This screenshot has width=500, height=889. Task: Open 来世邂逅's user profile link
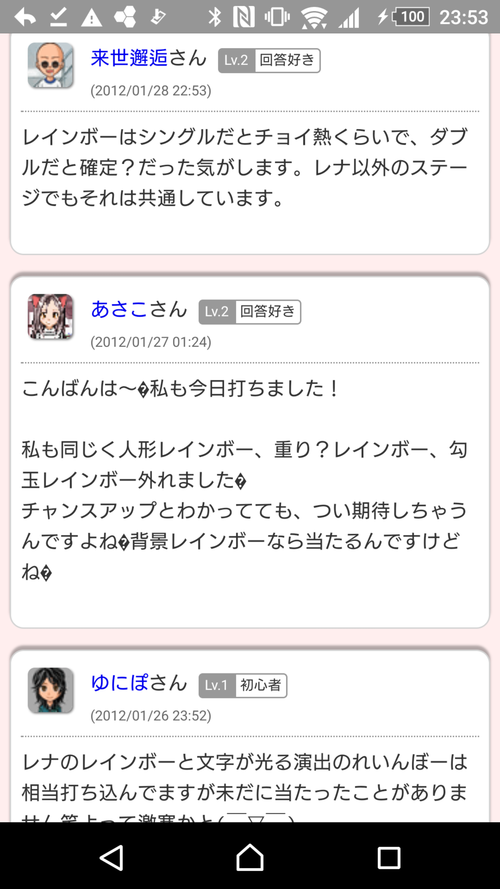tap(129, 58)
